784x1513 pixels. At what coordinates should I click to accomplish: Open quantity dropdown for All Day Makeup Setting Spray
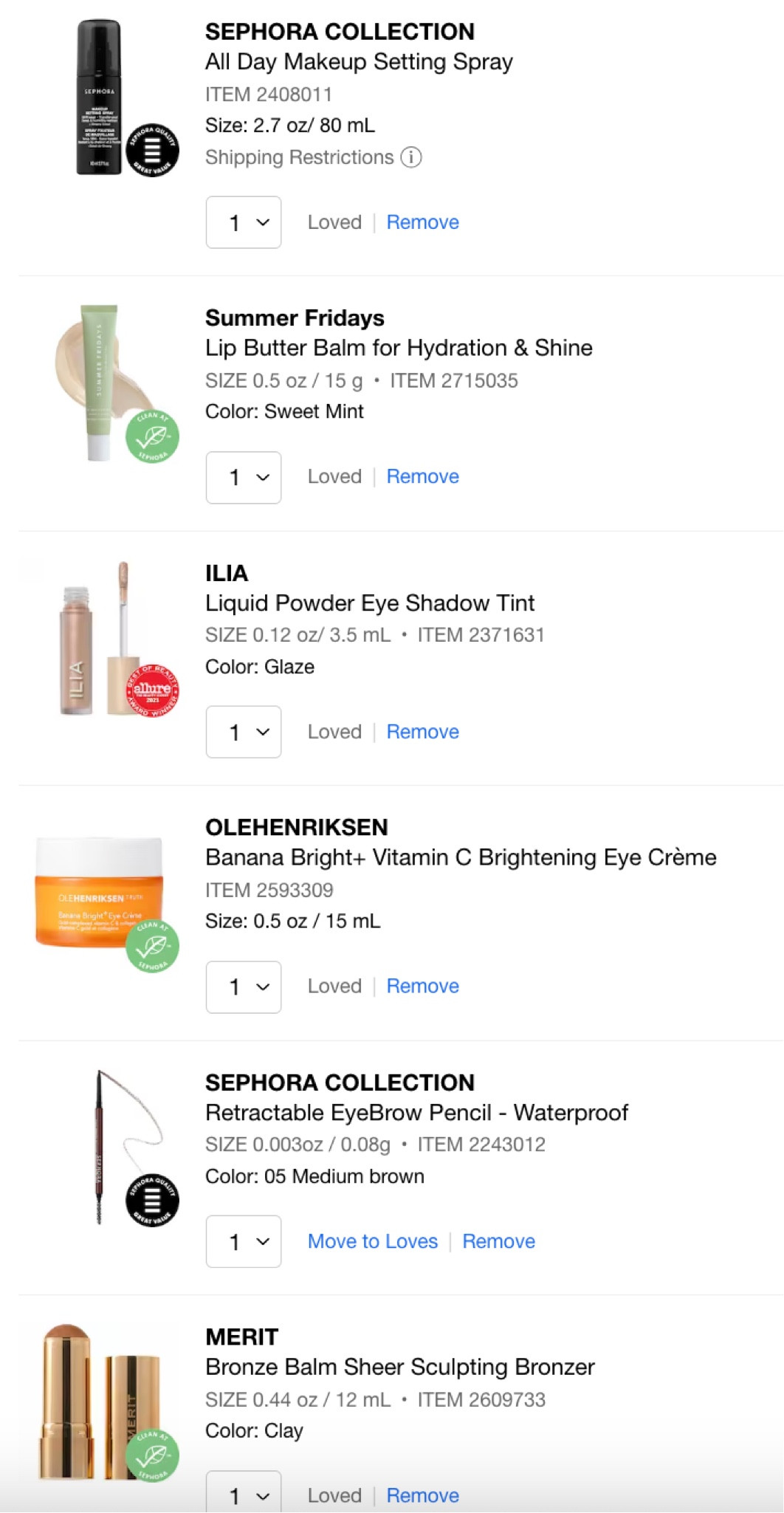click(244, 222)
